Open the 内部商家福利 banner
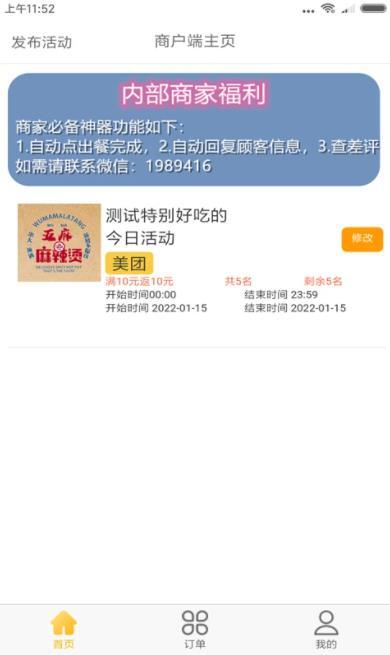The height and width of the screenshot is (655, 390). [x=194, y=129]
